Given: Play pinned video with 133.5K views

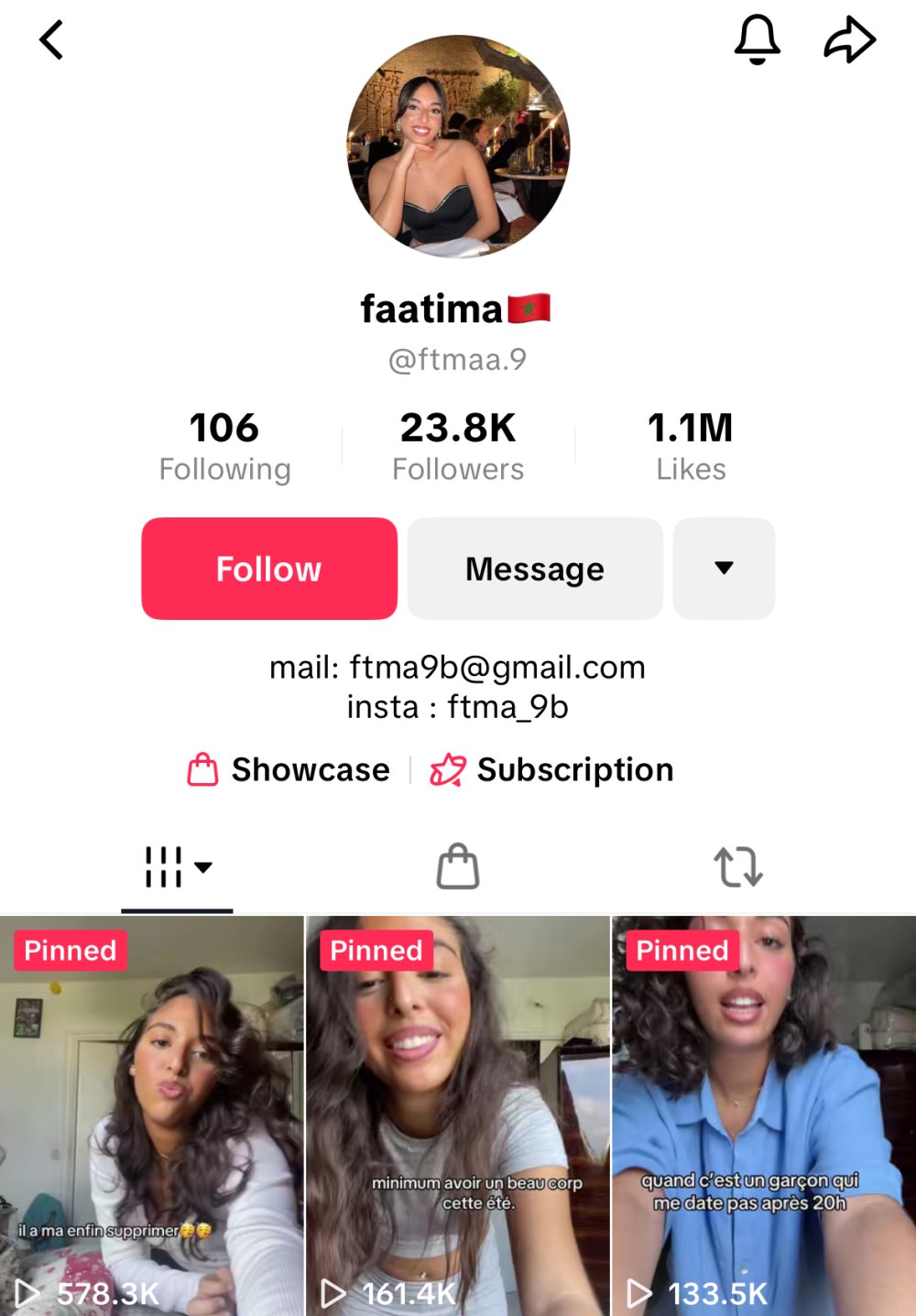Looking at the screenshot, I should coord(763,1117).
